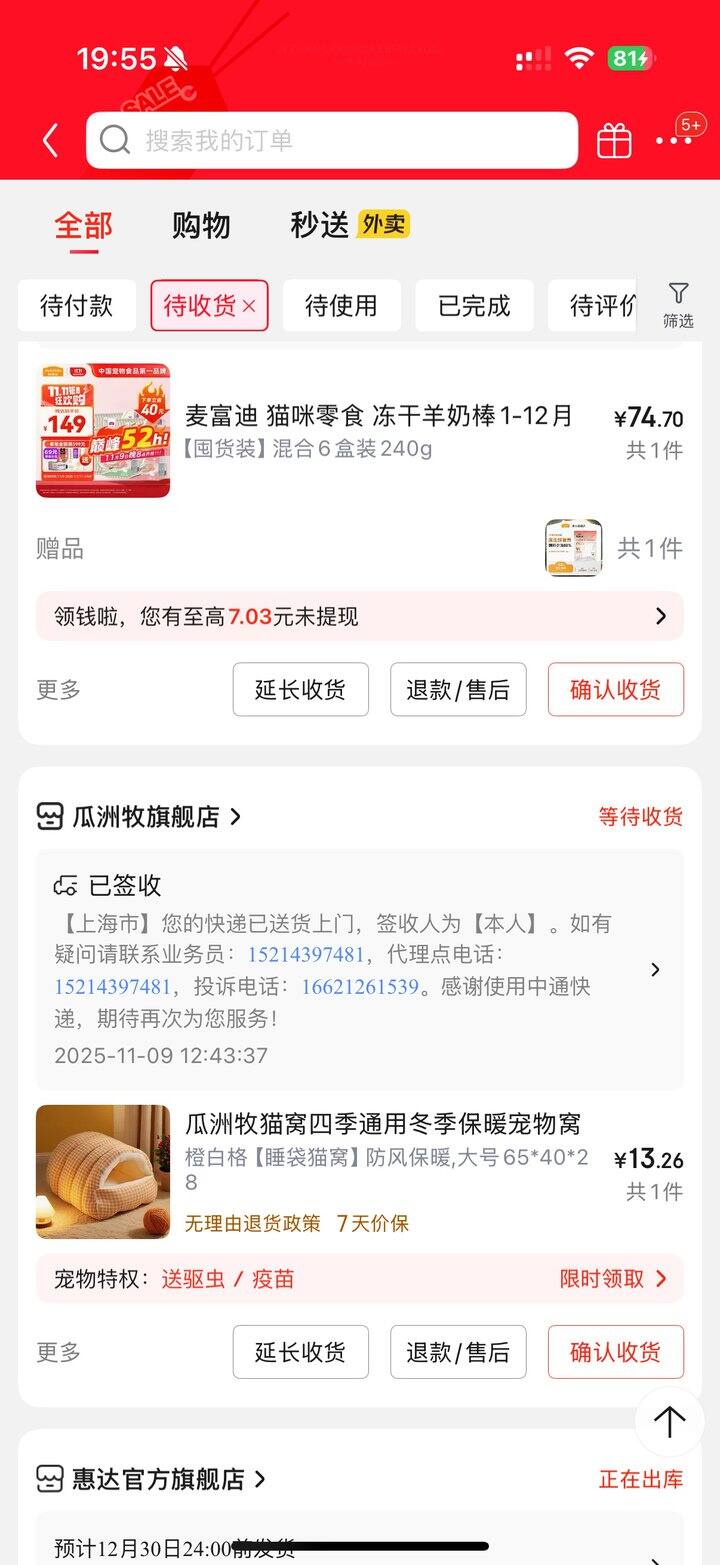Select the 待付款 filter chip
This screenshot has height=1565, width=720.
[76, 306]
